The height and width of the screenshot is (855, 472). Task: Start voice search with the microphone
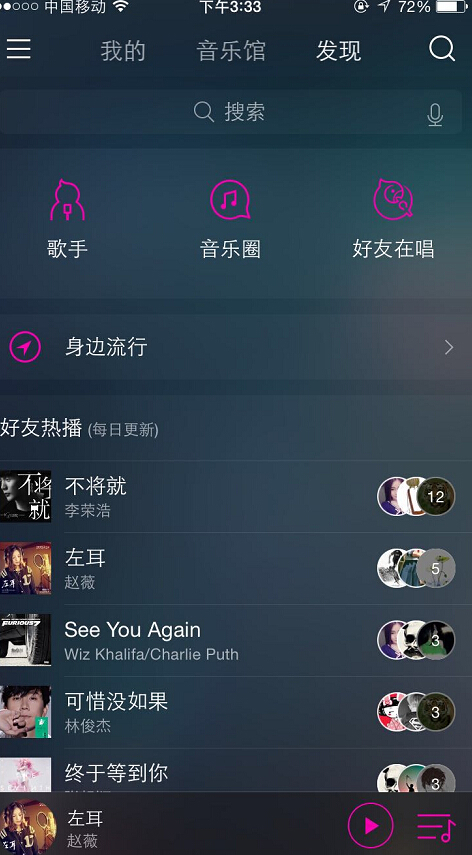[435, 114]
